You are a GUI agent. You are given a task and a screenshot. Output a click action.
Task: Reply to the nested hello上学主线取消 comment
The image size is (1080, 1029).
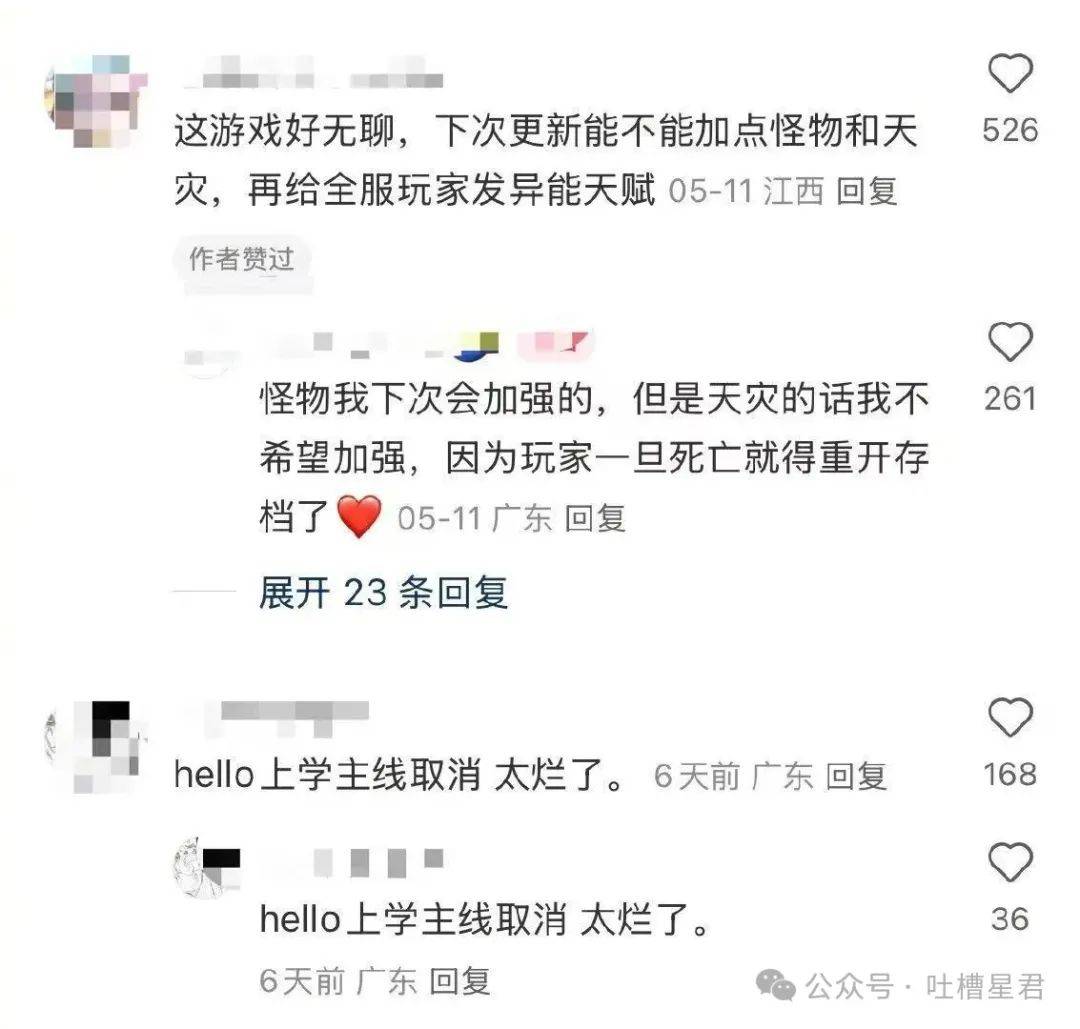click(x=461, y=980)
